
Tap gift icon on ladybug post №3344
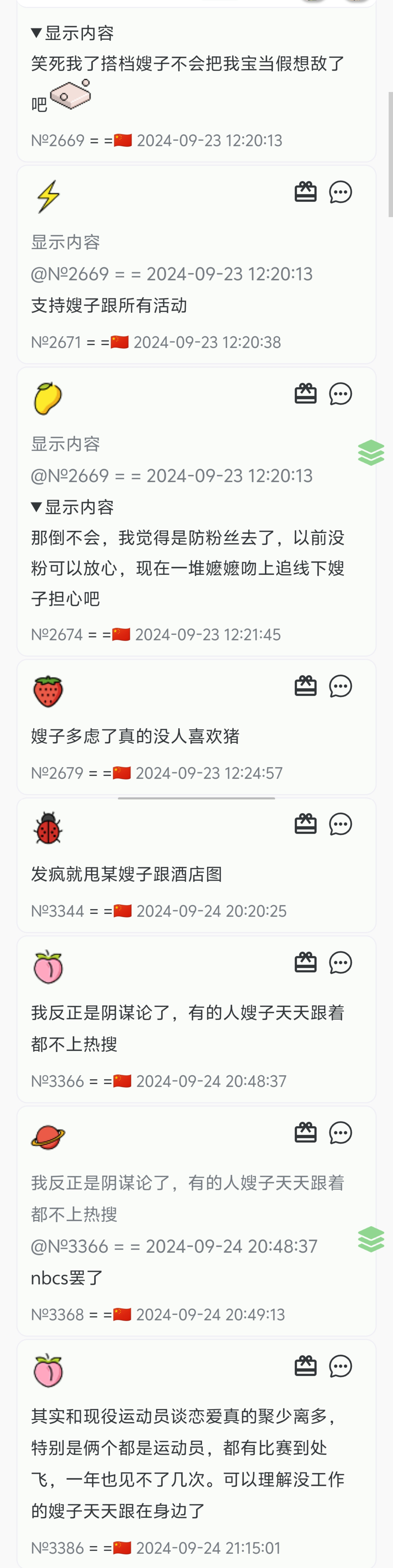tap(305, 824)
